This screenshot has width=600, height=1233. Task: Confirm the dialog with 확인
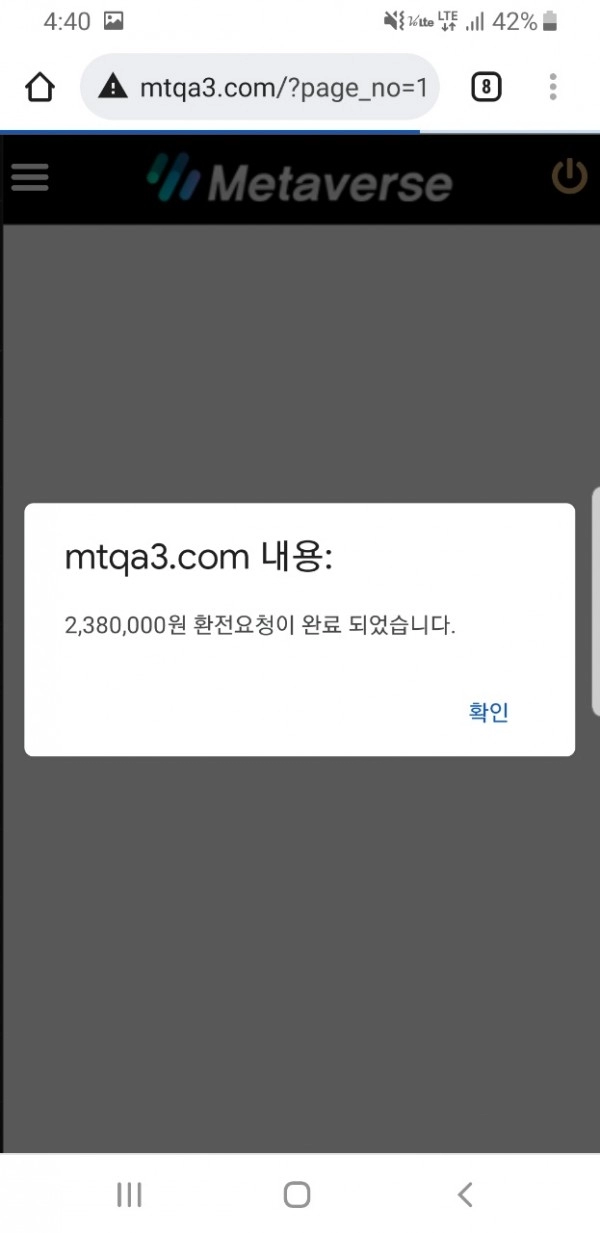tap(489, 712)
